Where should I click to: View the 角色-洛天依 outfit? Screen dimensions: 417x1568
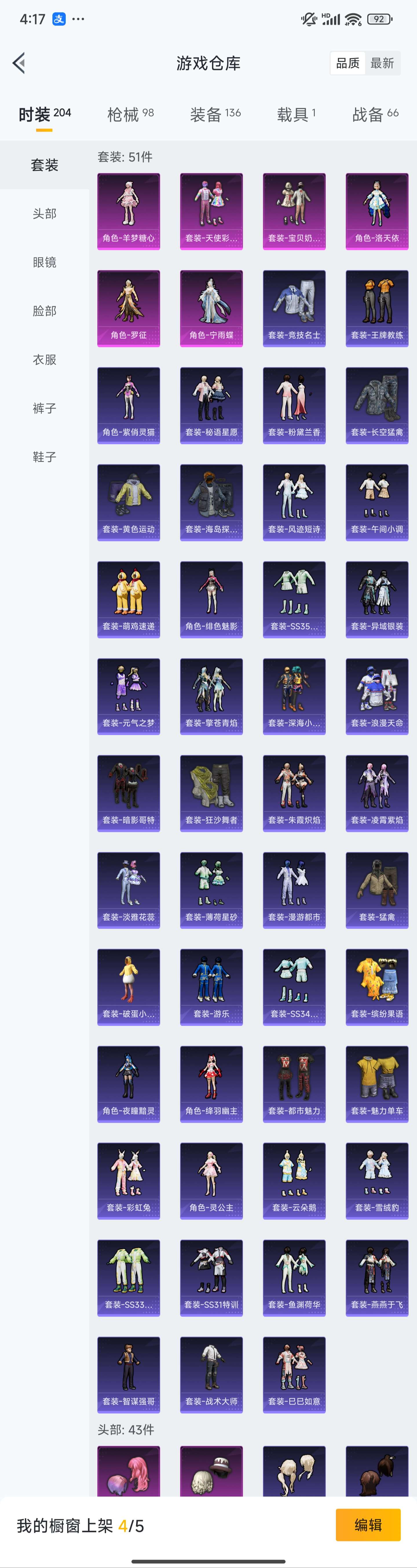pyautogui.click(x=377, y=211)
